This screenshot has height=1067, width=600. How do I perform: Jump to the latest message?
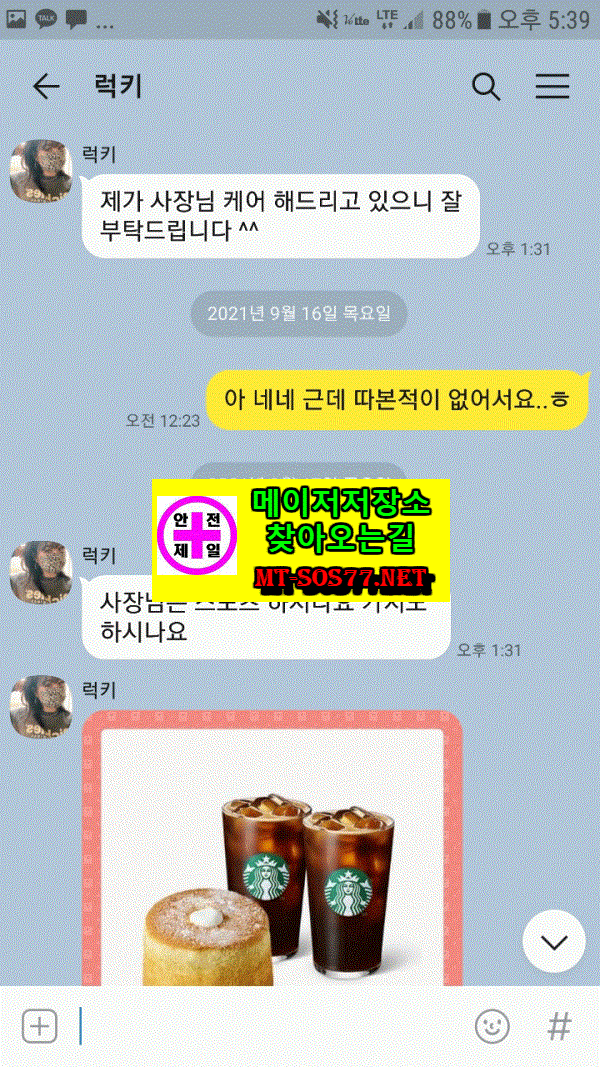554,942
